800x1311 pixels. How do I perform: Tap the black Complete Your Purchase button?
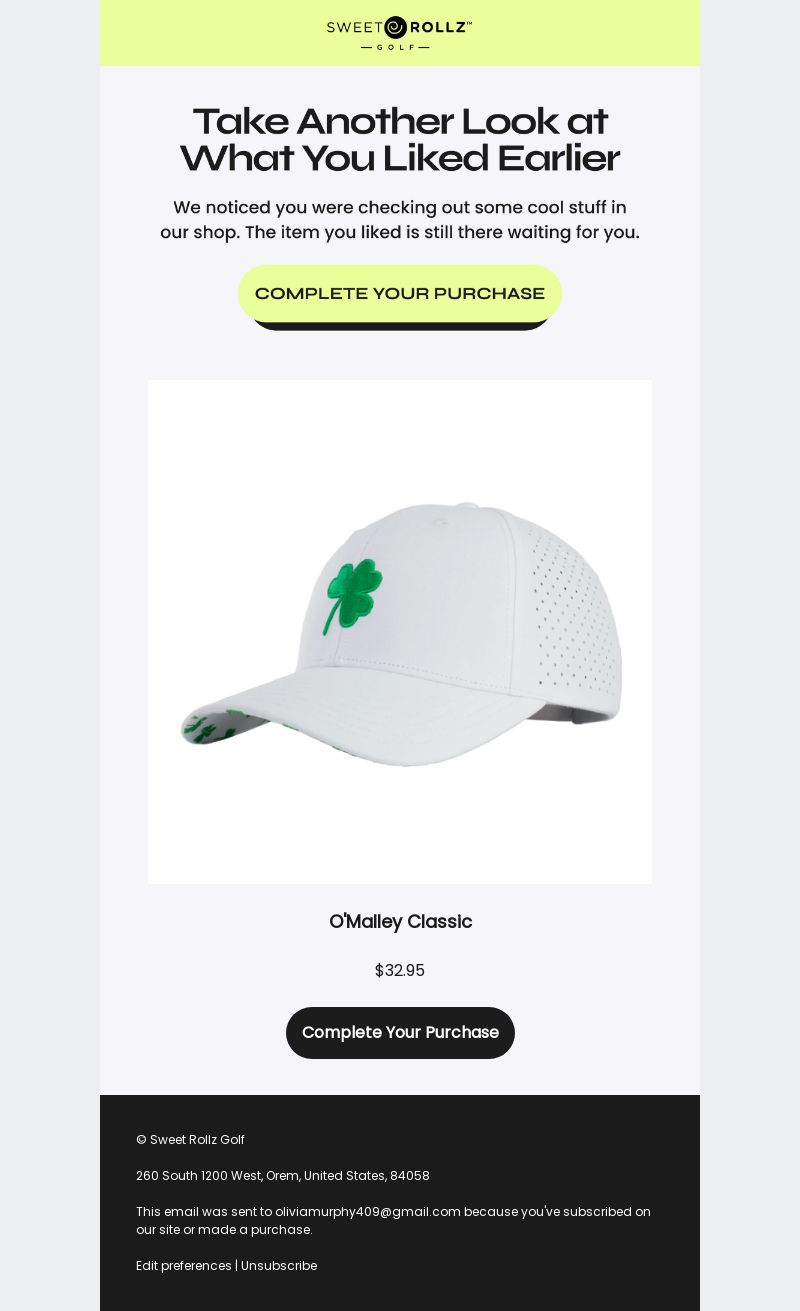[400, 1033]
